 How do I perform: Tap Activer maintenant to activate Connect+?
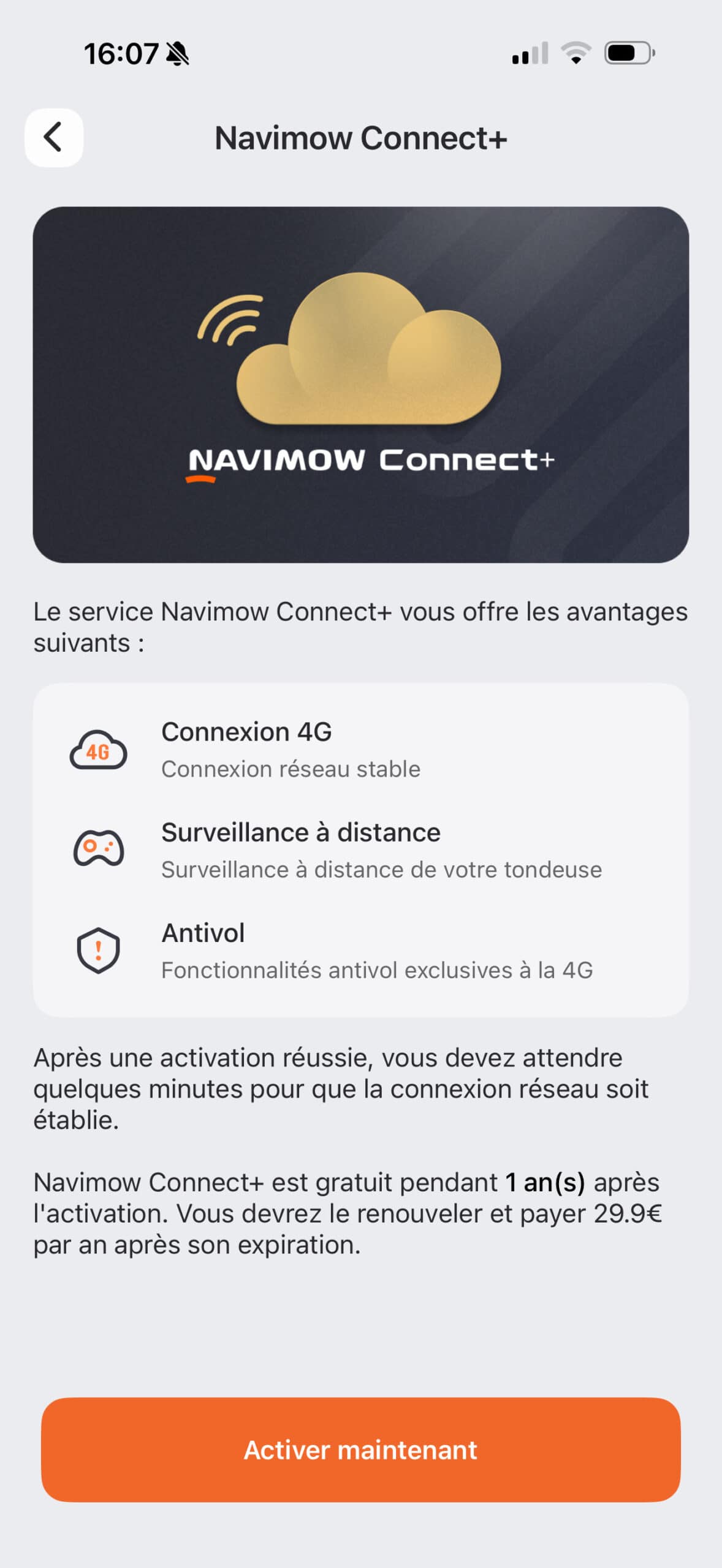(x=360, y=1449)
